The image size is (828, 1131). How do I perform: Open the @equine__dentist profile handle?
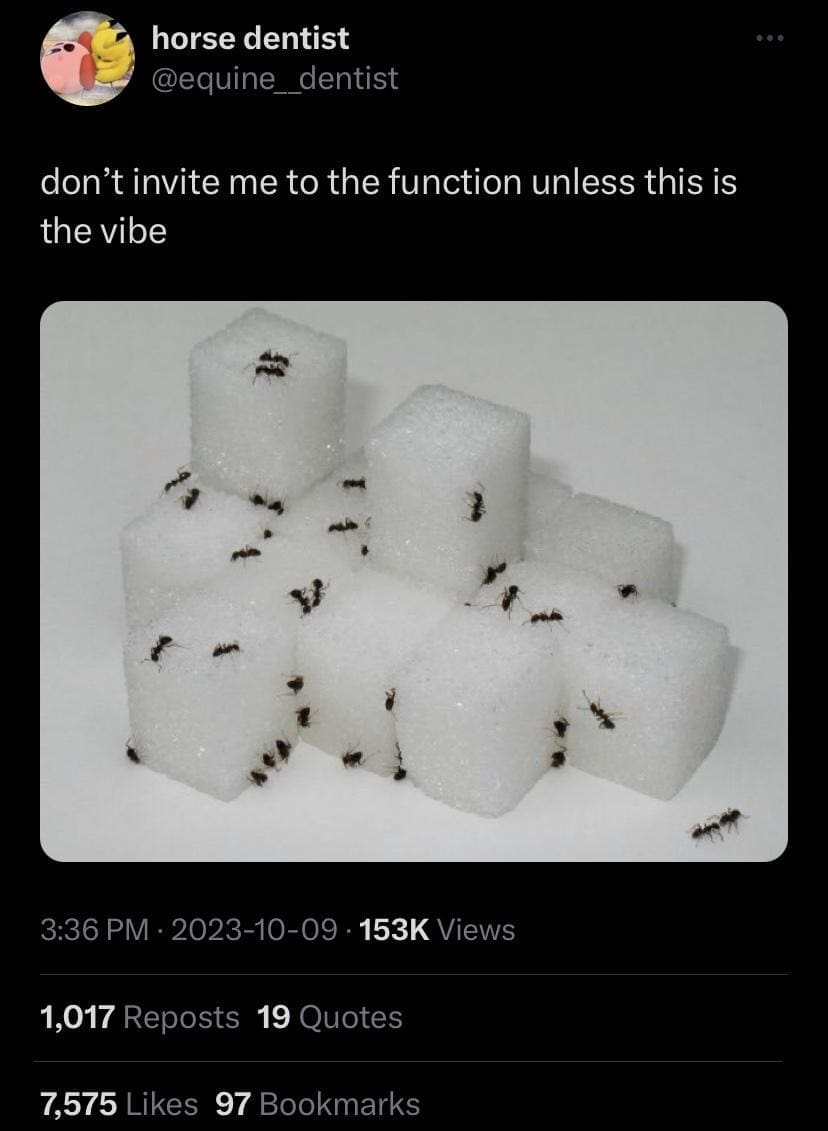tap(274, 78)
